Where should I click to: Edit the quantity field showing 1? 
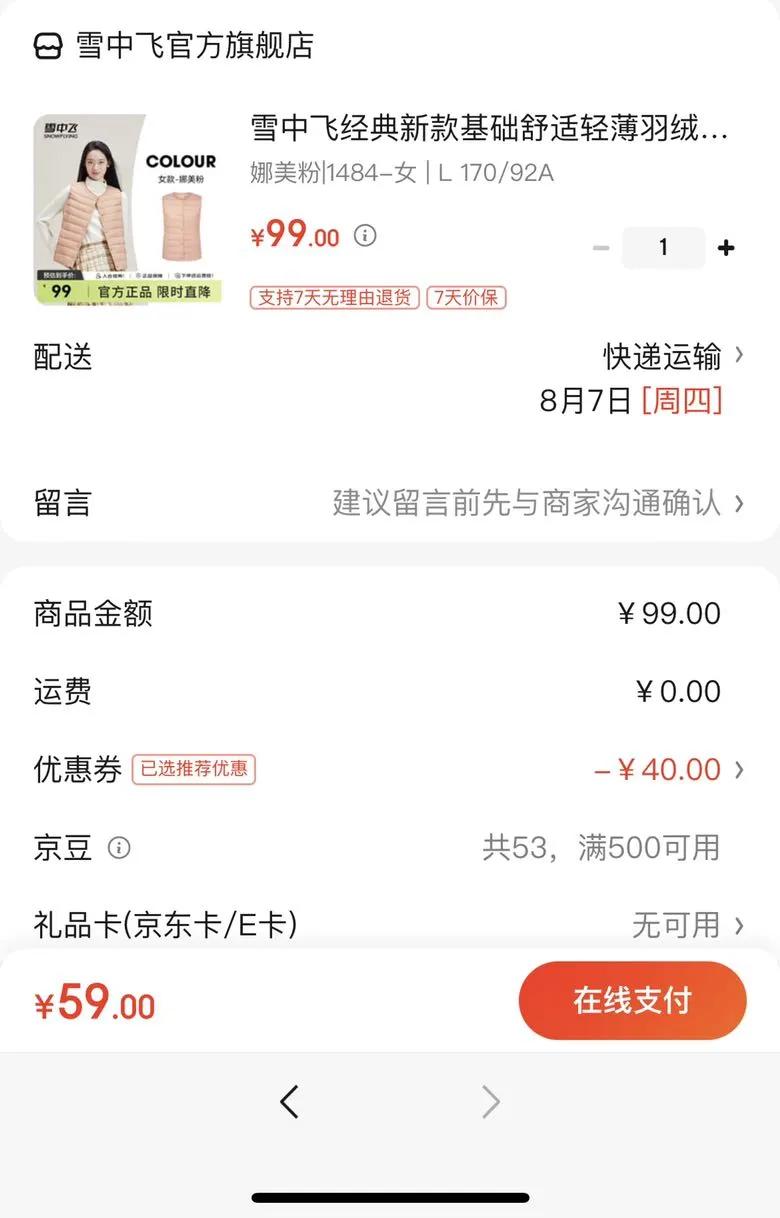point(663,248)
